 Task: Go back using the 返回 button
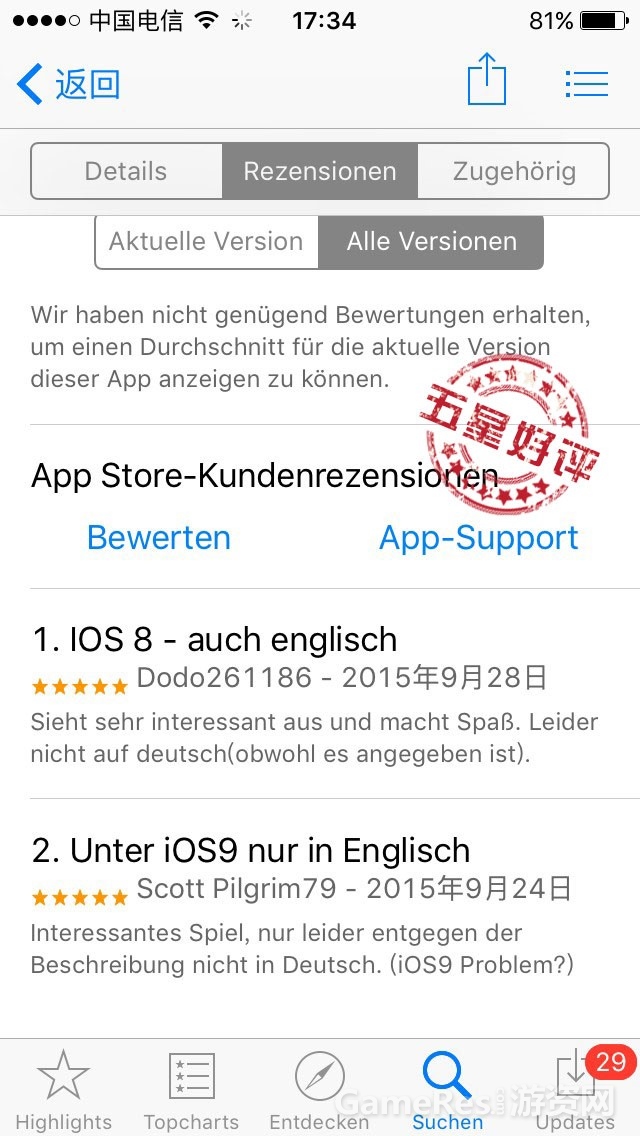click(x=68, y=84)
